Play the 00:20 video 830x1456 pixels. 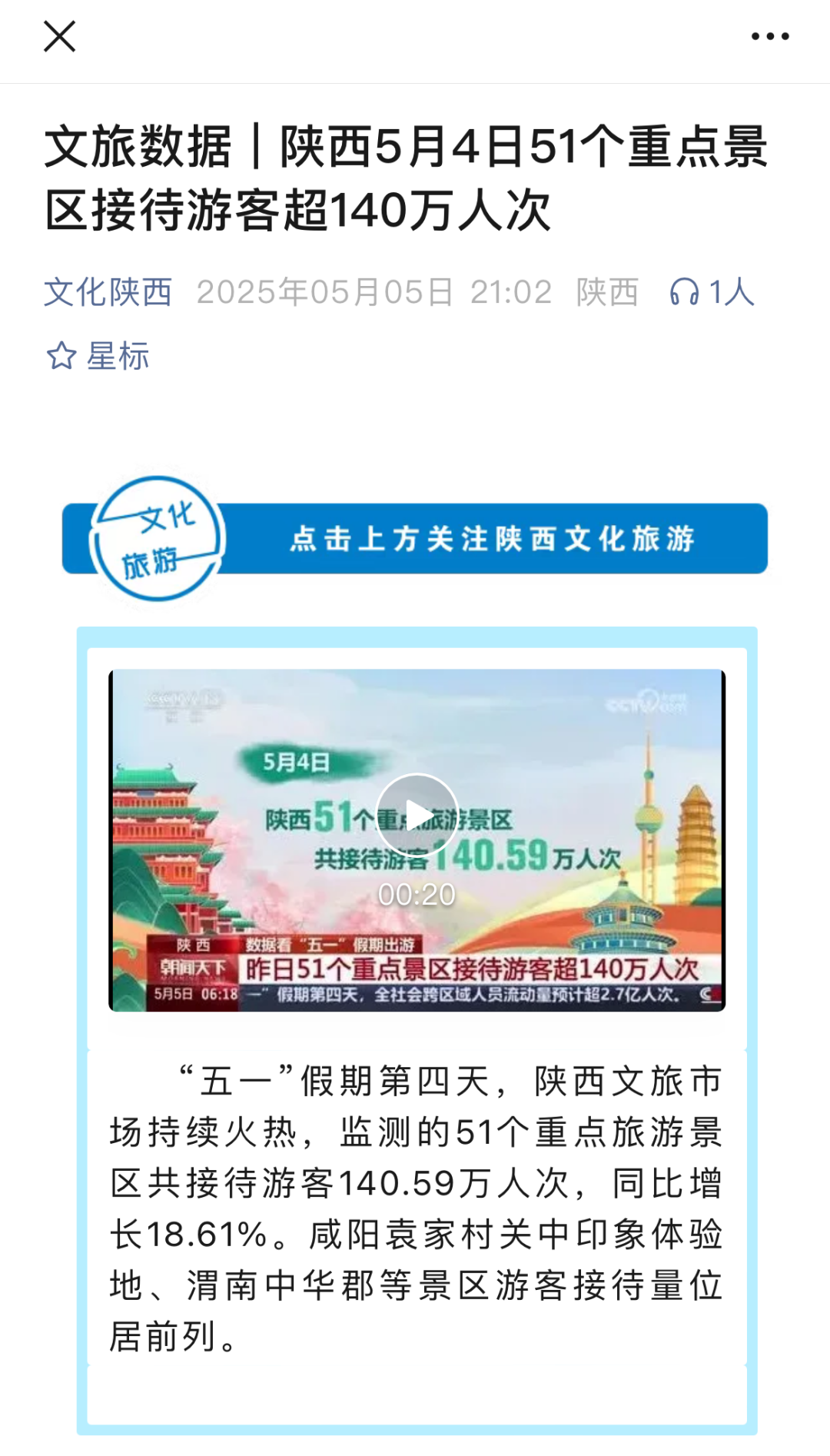click(x=417, y=815)
